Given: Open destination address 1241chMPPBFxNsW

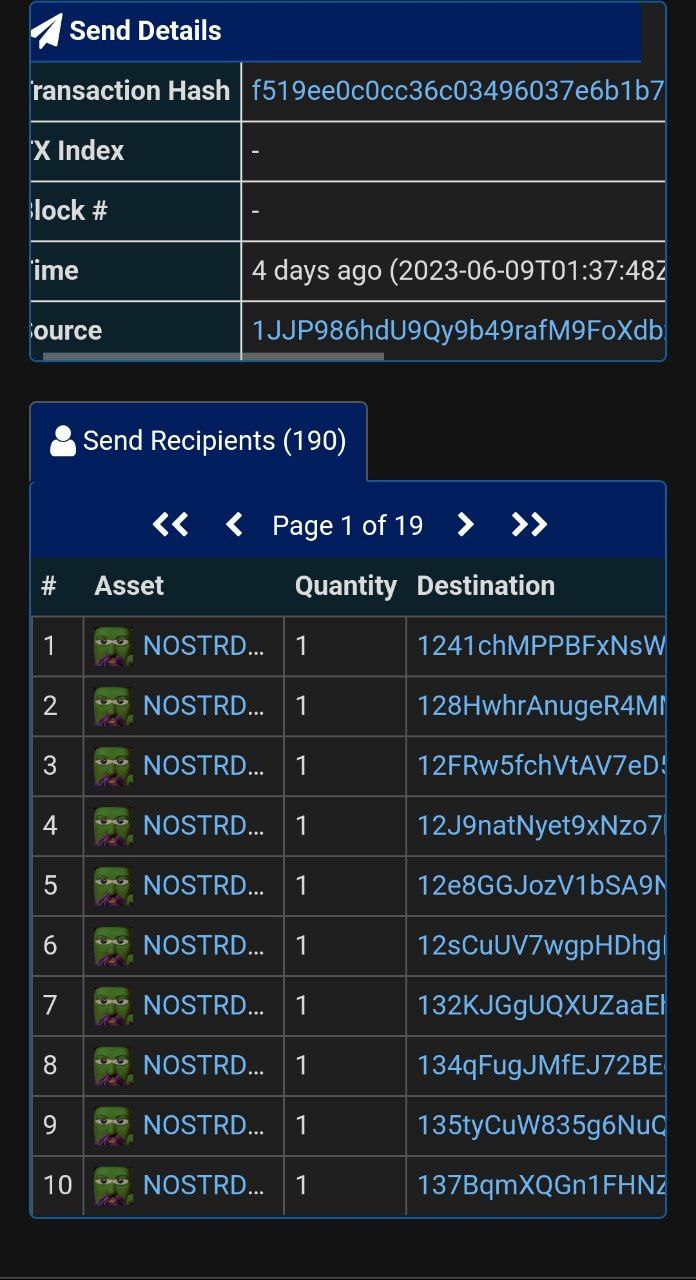Looking at the screenshot, I should click(541, 646).
